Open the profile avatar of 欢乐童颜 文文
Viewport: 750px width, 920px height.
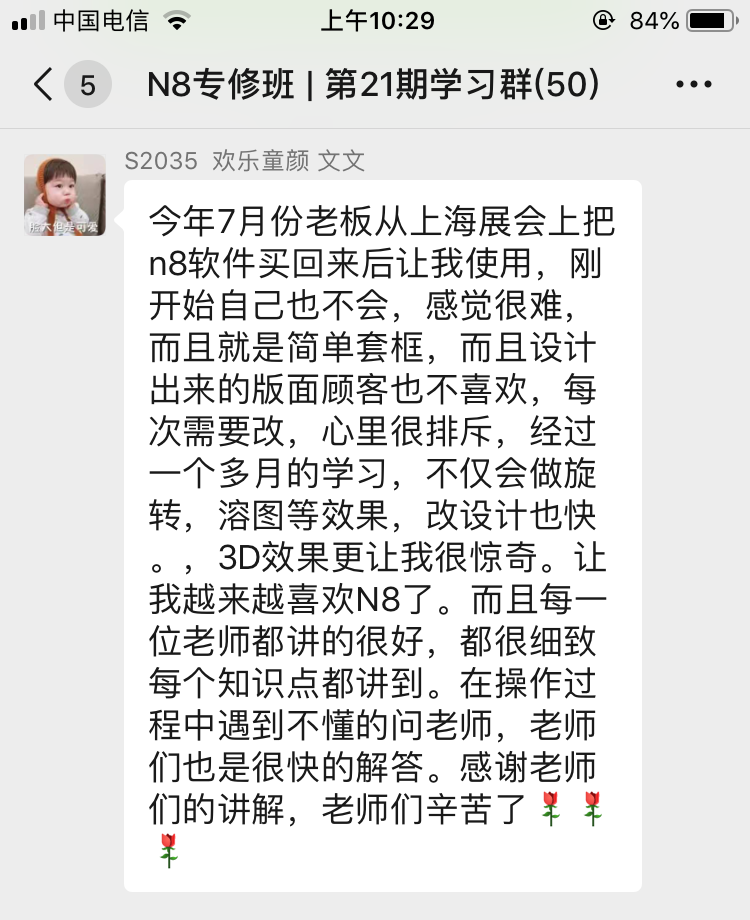[65, 195]
